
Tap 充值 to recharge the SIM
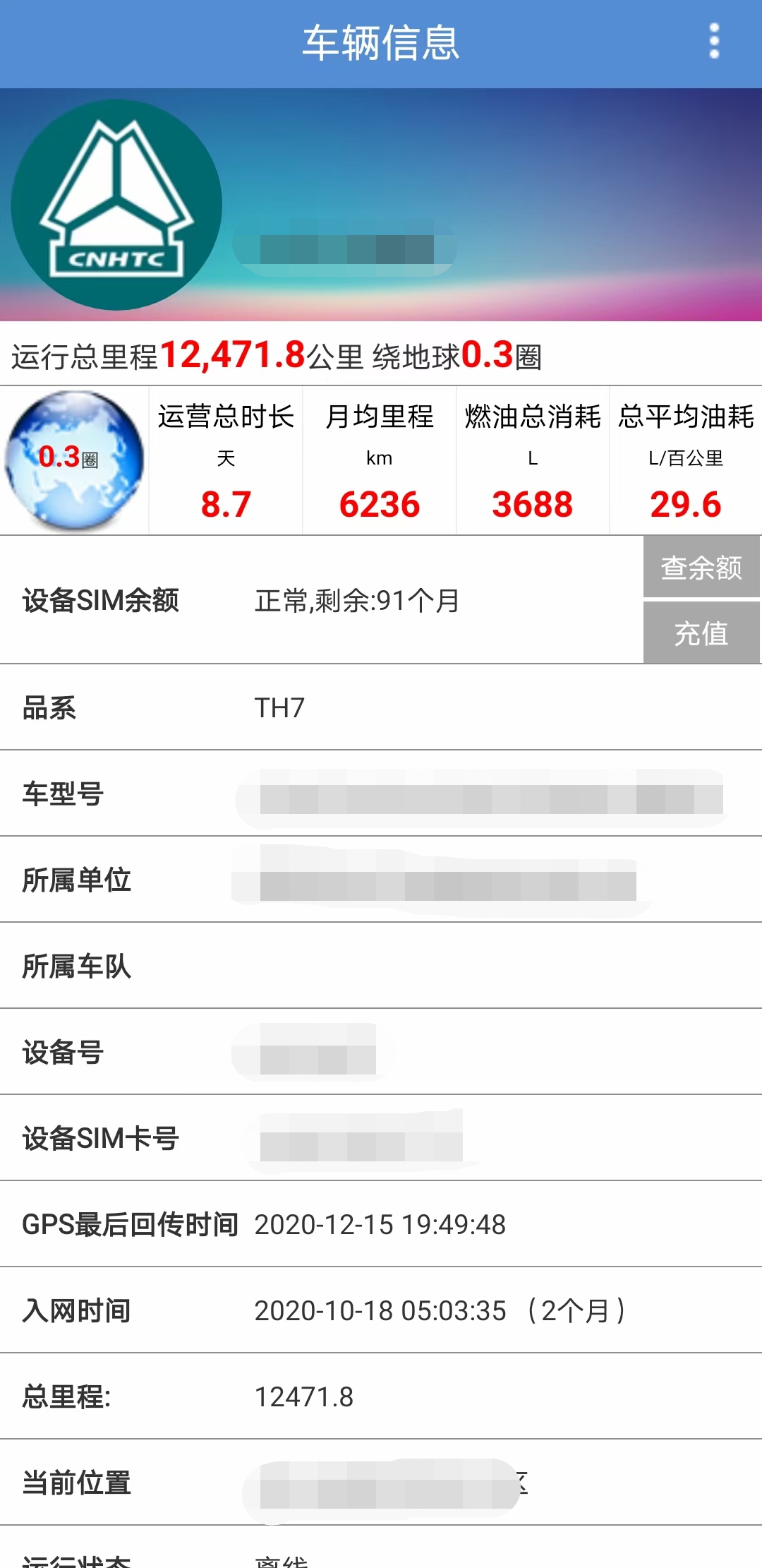click(701, 633)
